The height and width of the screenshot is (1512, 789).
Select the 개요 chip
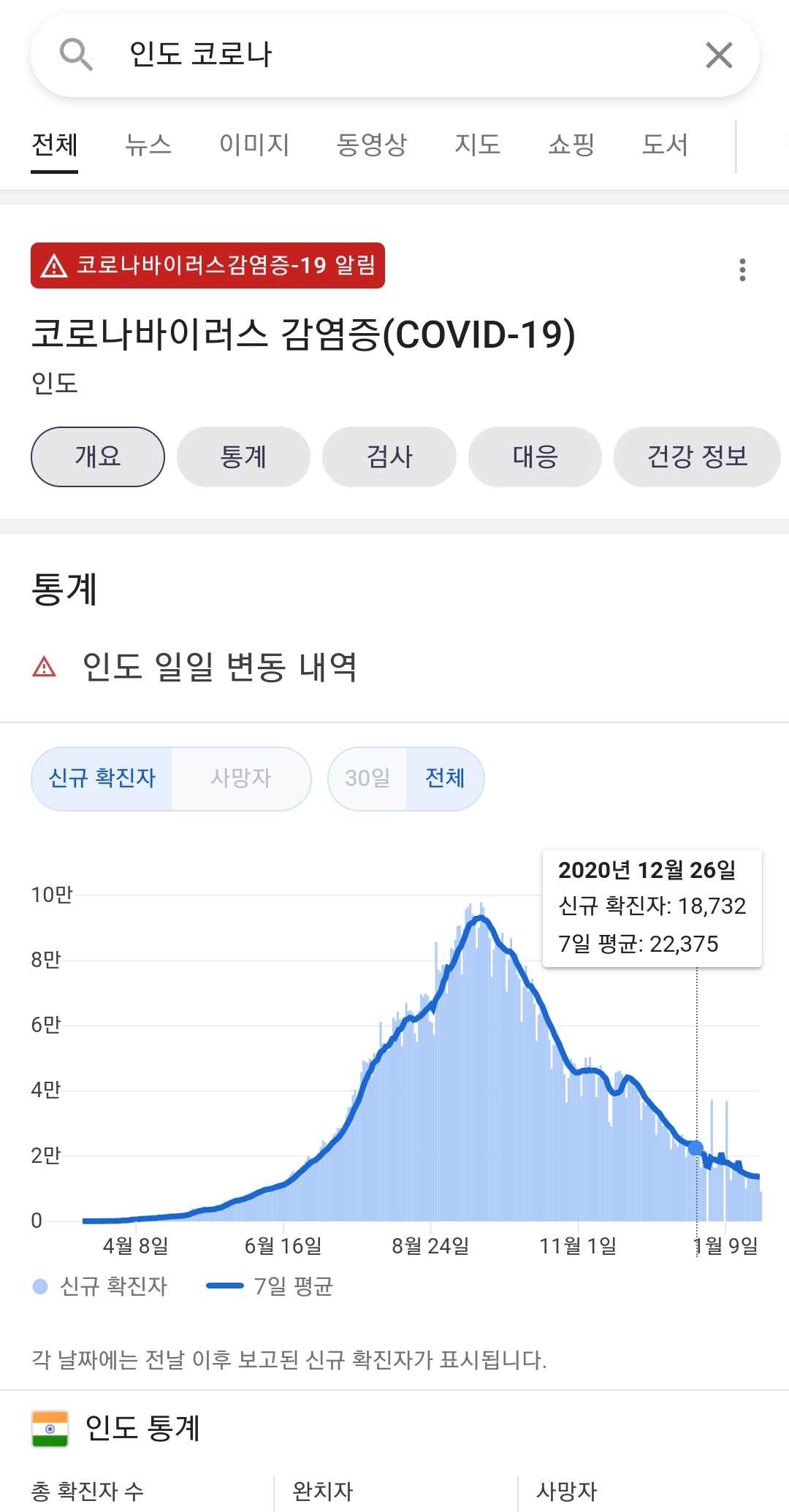tap(97, 457)
